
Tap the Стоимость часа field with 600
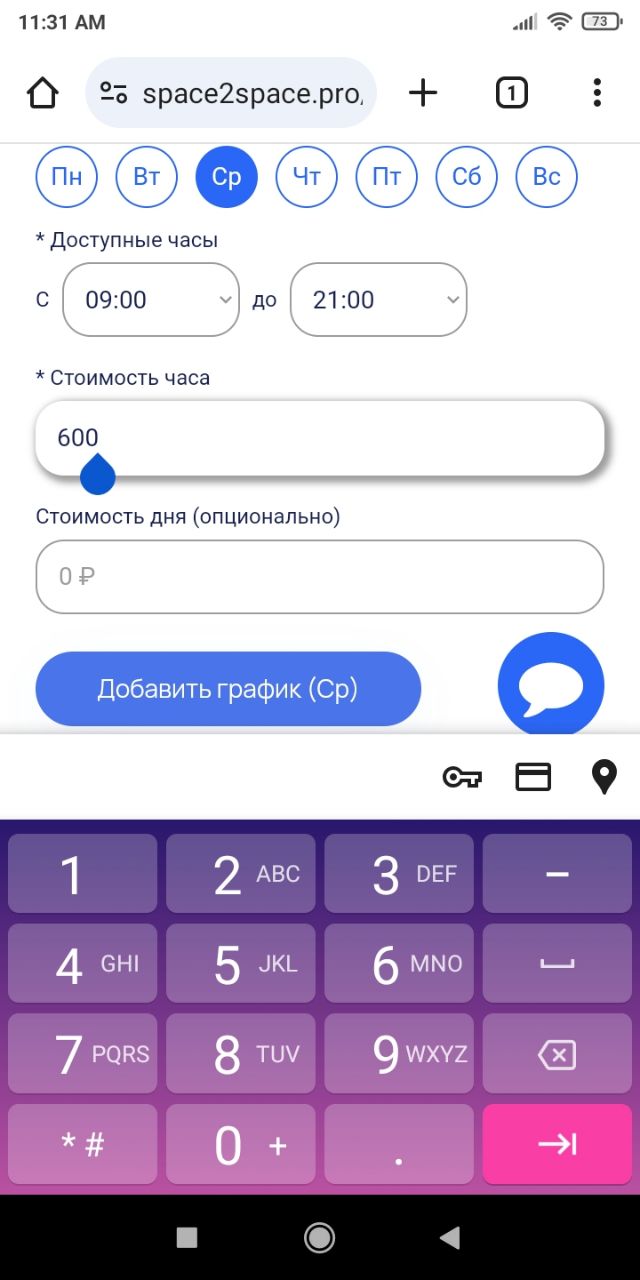coord(320,438)
